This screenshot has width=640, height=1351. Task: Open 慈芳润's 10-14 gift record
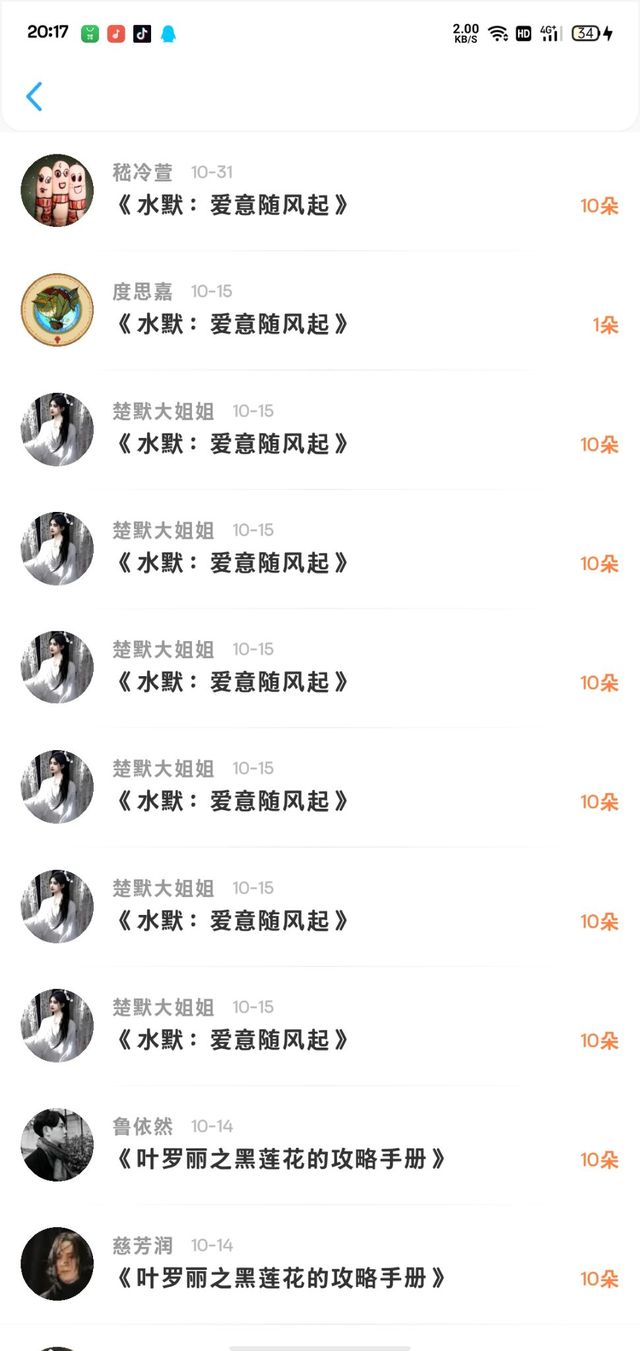click(320, 1264)
